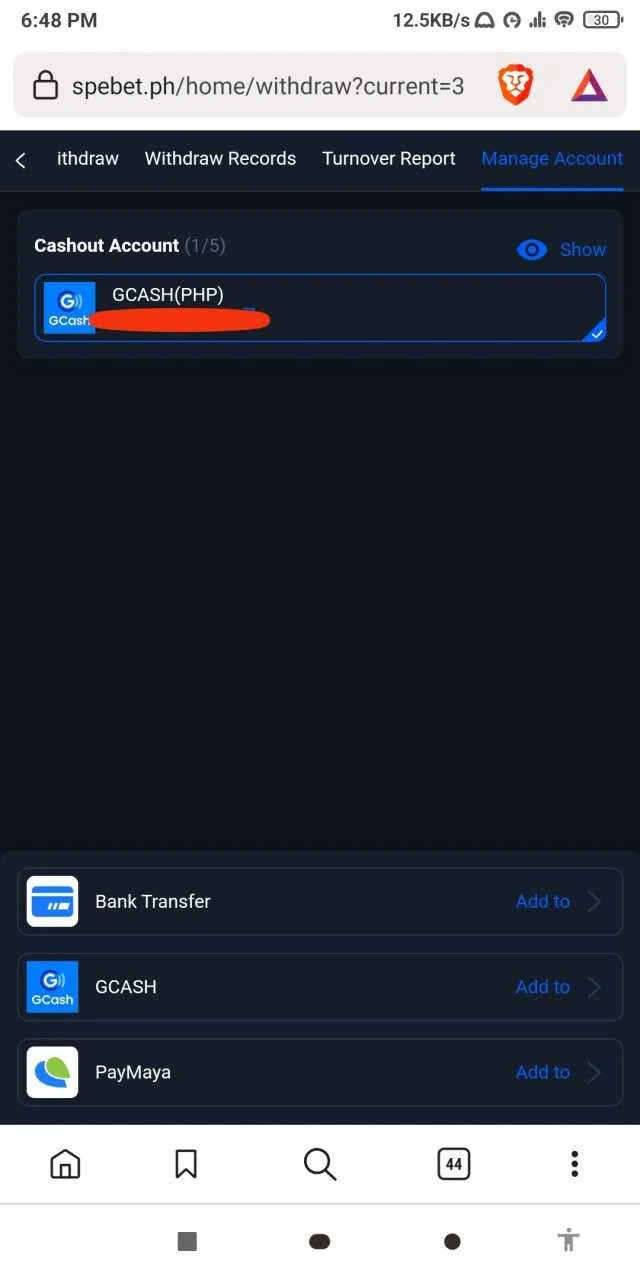Screen dimensions: 640x1280
Task: Add a Bank Transfer account
Action: [x=320, y=901]
